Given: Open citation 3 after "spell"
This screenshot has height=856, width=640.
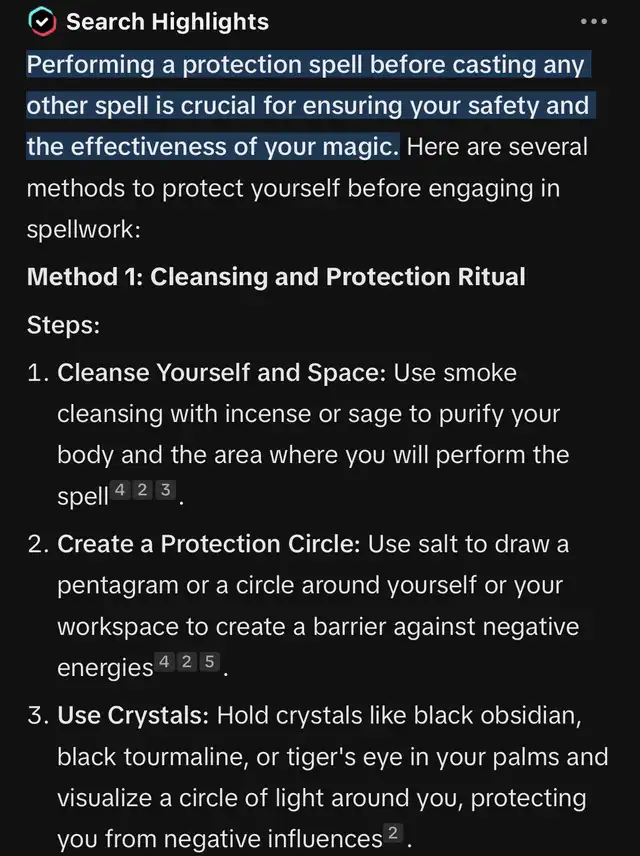Looking at the screenshot, I should click(x=165, y=490).
